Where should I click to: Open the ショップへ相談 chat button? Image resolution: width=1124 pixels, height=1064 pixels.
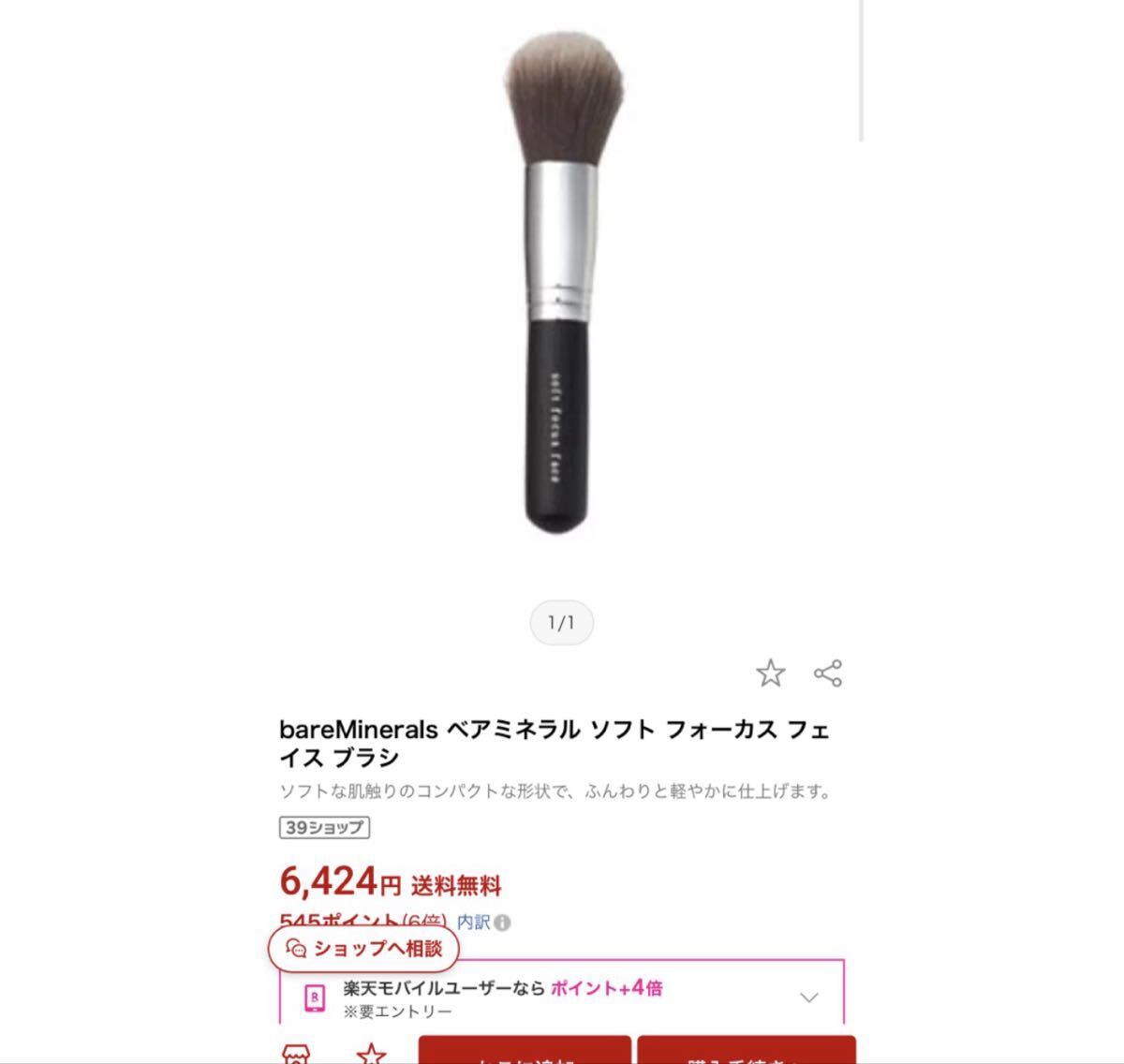364,949
